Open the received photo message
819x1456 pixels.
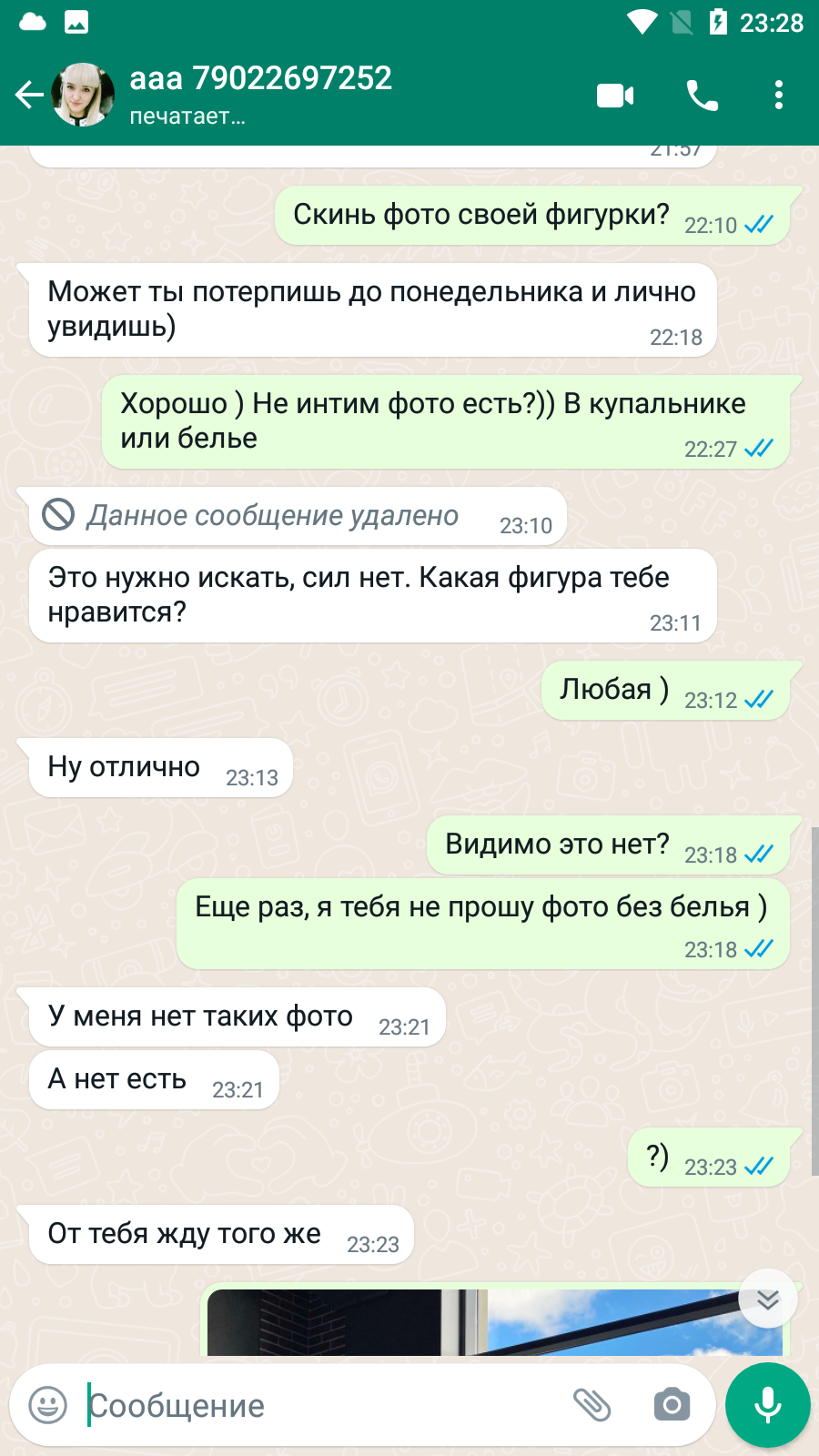[x=495, y=1322]
